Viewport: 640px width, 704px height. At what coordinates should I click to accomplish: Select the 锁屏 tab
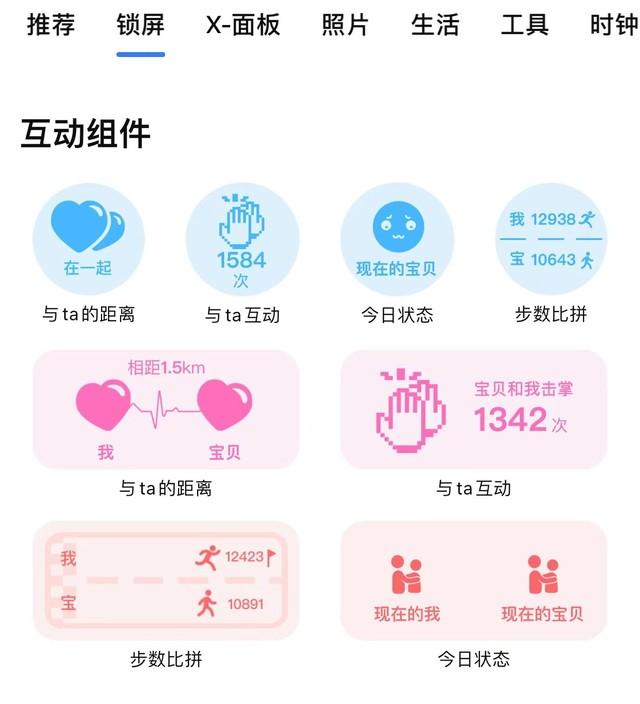pos(141,25)
